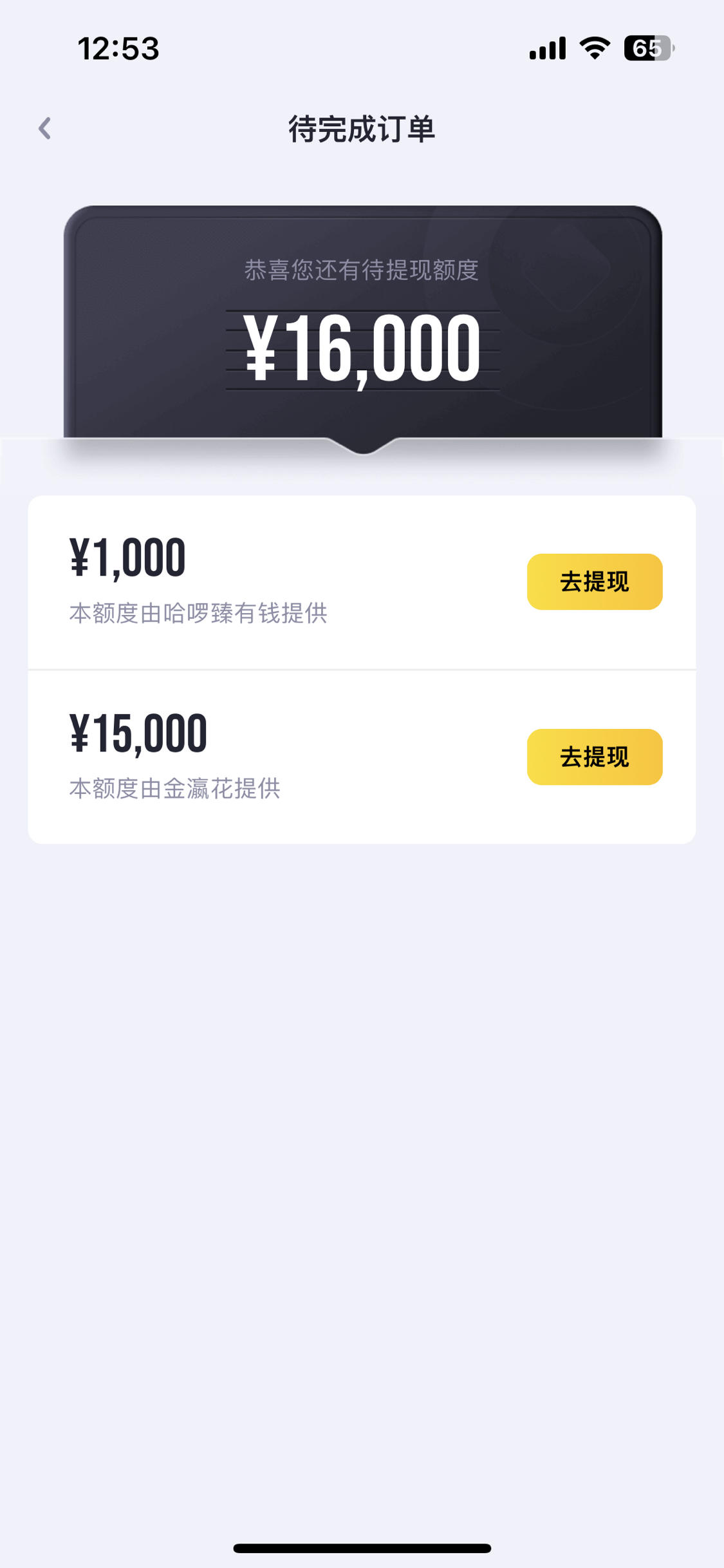Go back using the top-left arrow
Screen dimensions: 724x1568
click(x=44, y=129)
